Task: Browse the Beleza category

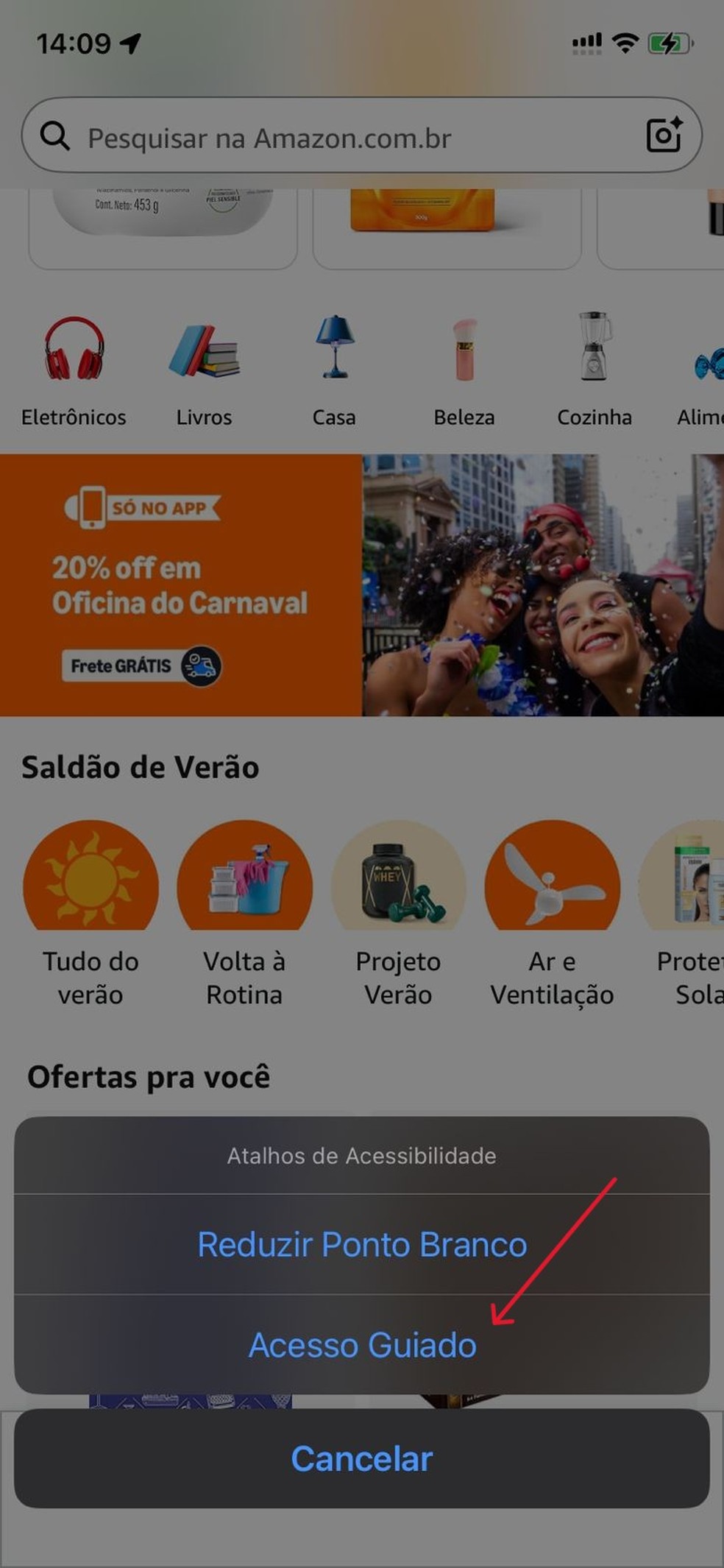Action: (464, 353)
